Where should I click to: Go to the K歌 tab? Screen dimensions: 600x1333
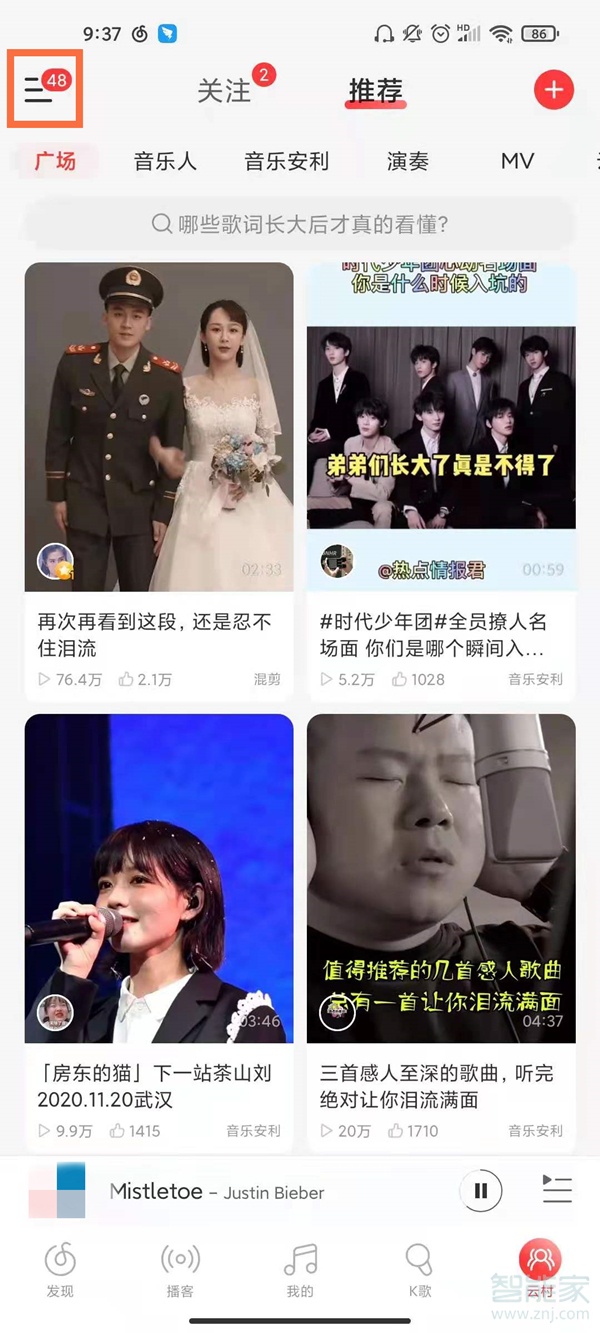point(419,1268)
